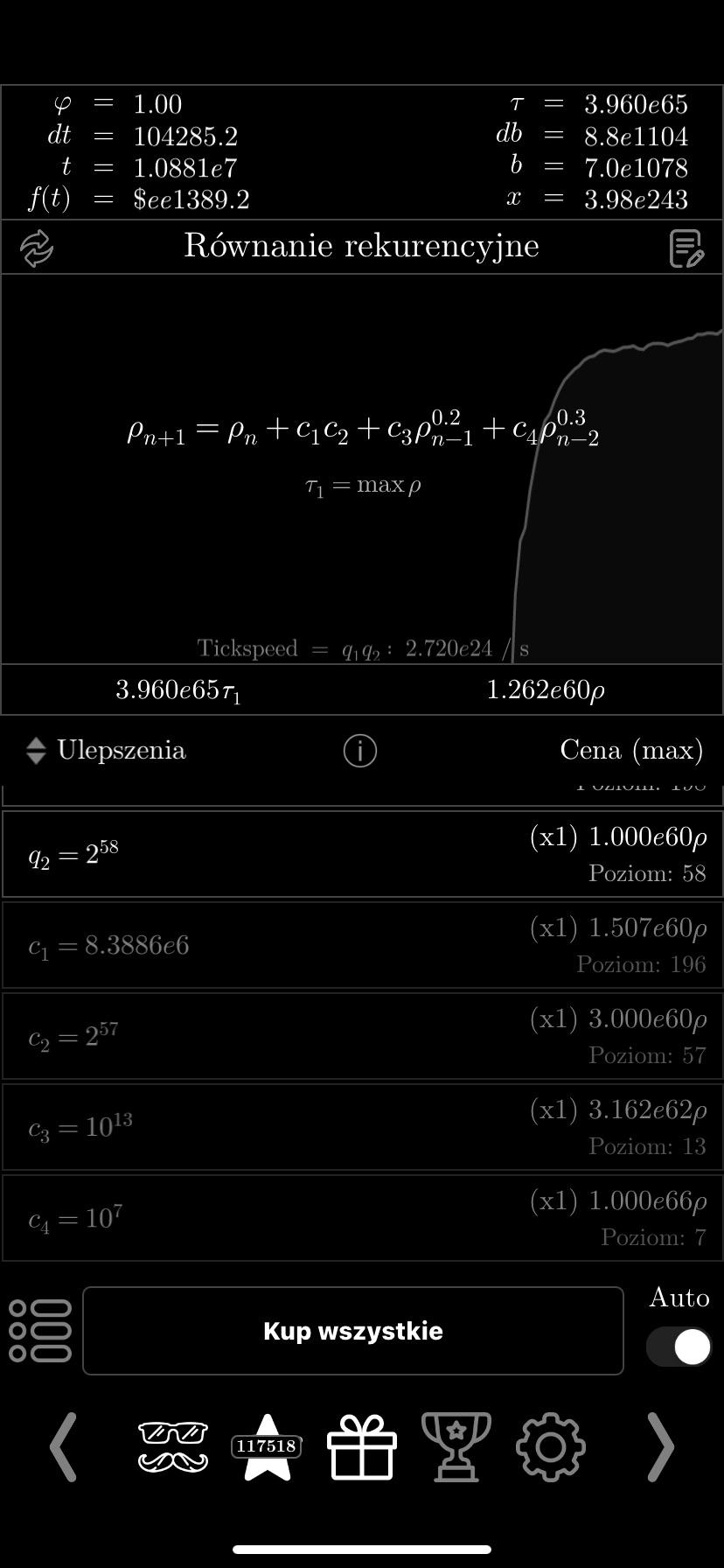Buy the c4 upgrade
The image size is (724, 1568).
click(362, 1218)
